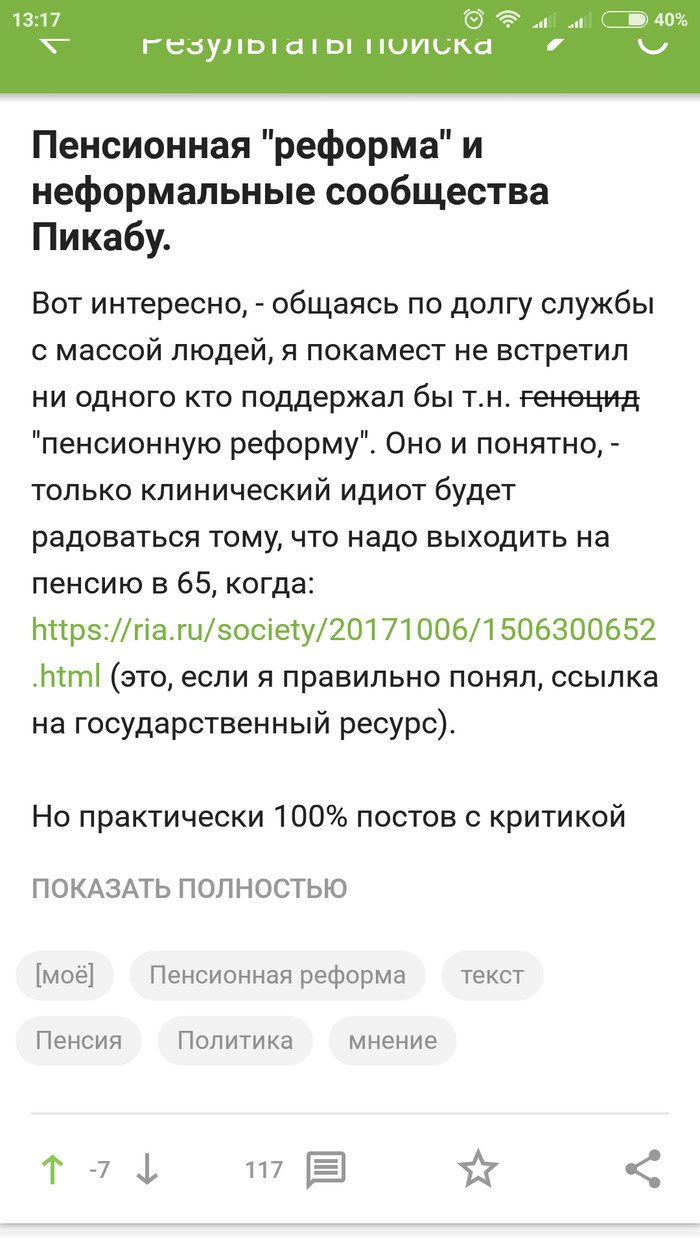Select the [моё] tag
The width and height of the screenshot is (700, 1244).
click(x=65, y=975)
